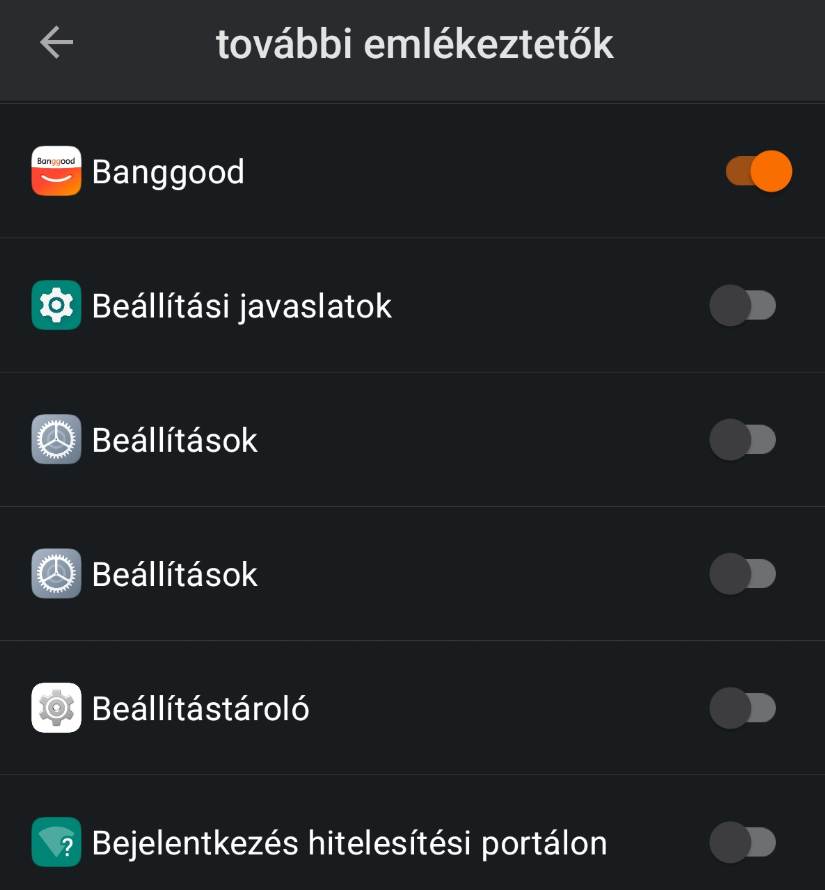This screenshot has height=890, width=825.
Task: Select the first Beállítások app icon
Action: [55, 439]
